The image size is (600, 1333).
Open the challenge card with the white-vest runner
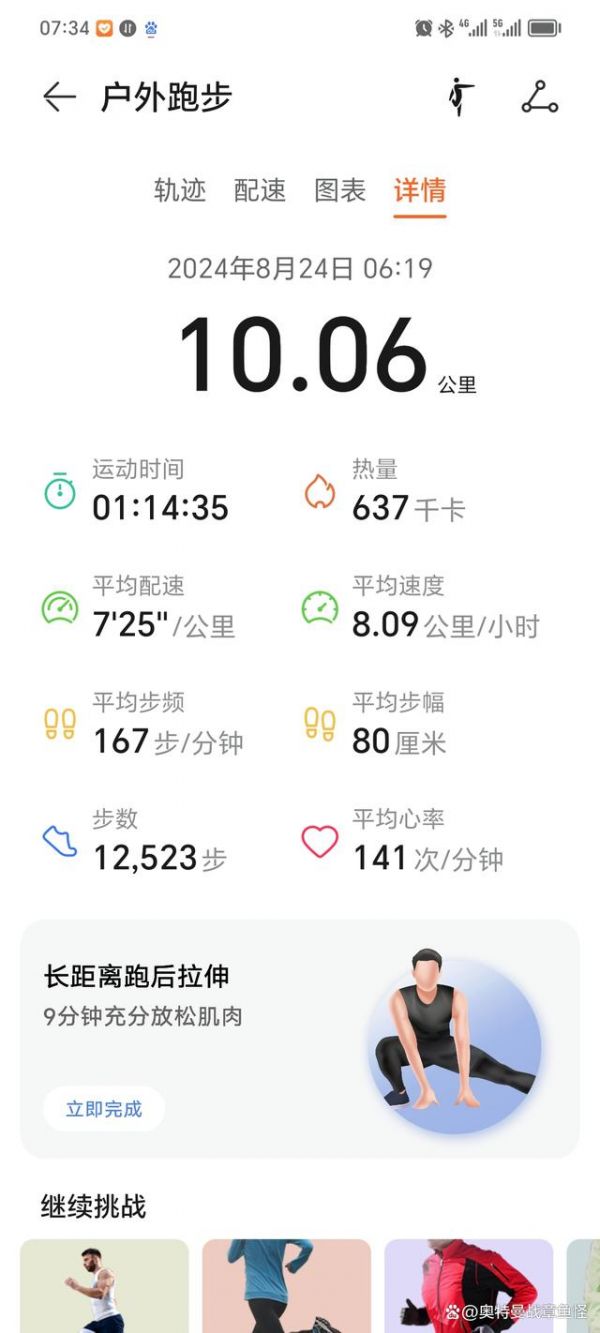[105, 1286]
